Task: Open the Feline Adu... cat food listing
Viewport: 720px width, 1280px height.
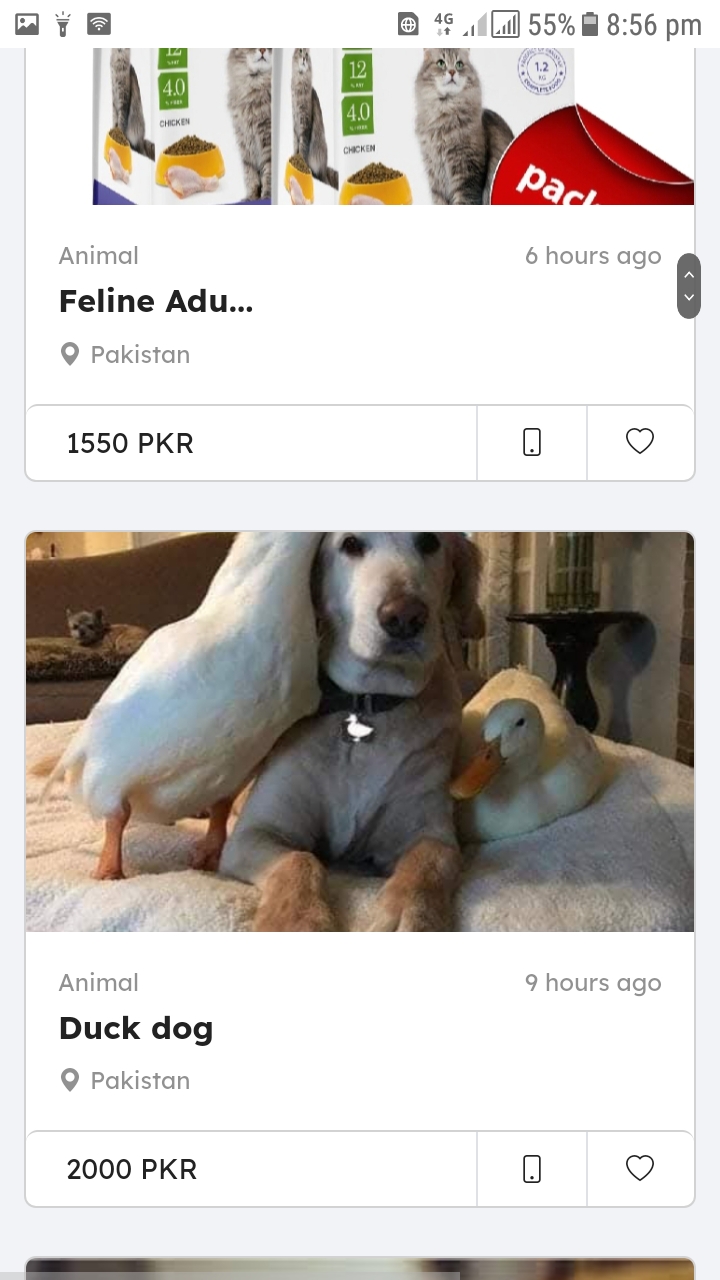Action: pyautogui.click(x=156, y=301)
